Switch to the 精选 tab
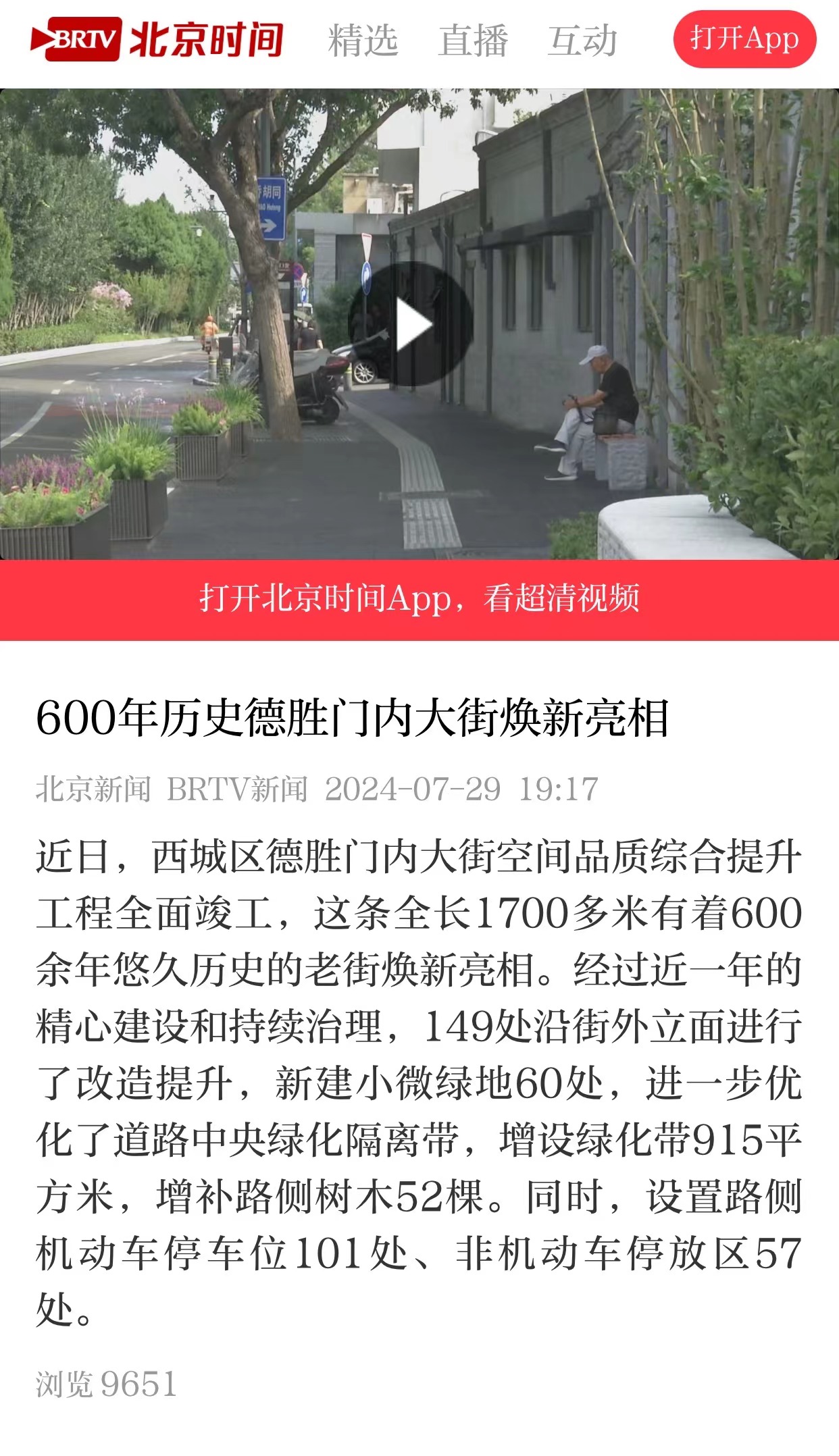 [x=363, y=41]
